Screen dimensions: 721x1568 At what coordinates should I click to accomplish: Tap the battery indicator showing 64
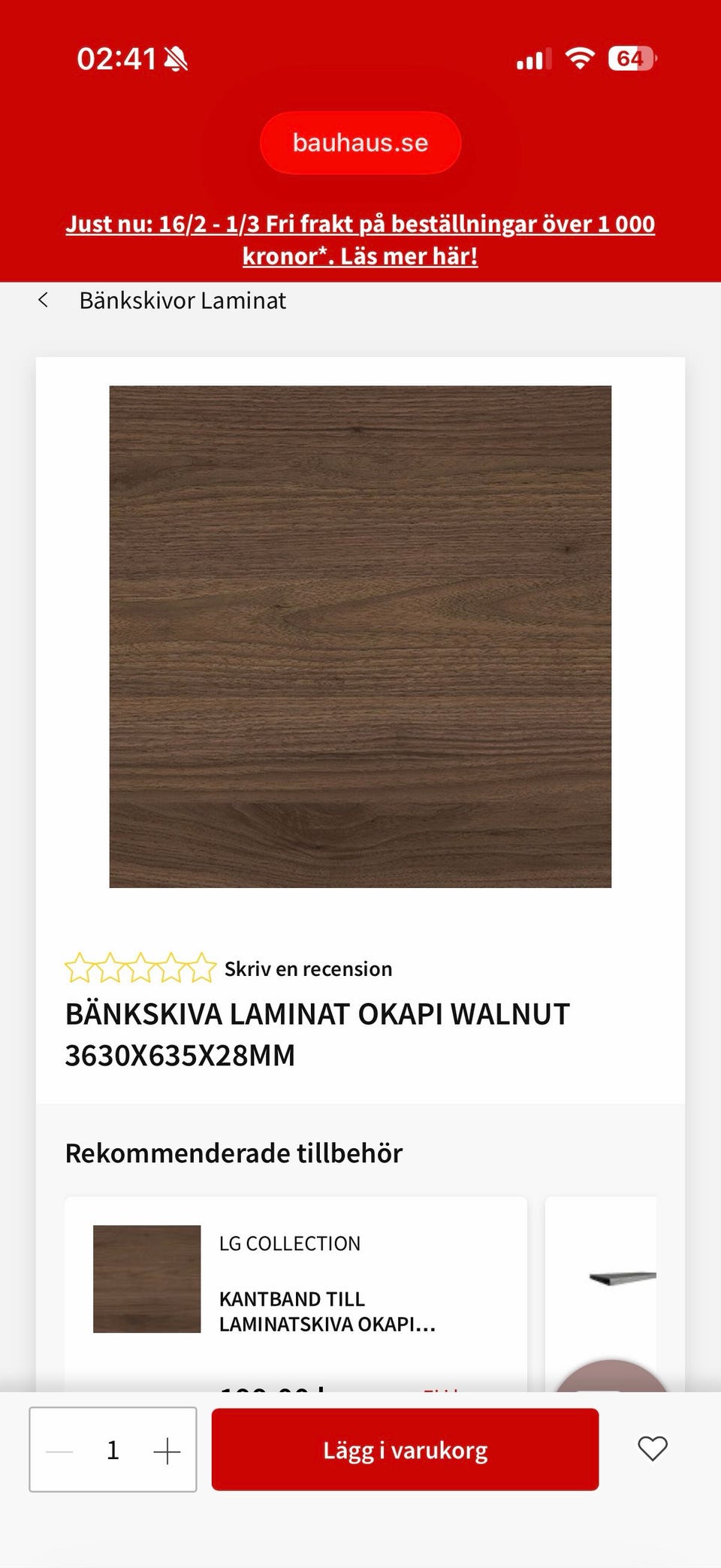tap(631, 58)
